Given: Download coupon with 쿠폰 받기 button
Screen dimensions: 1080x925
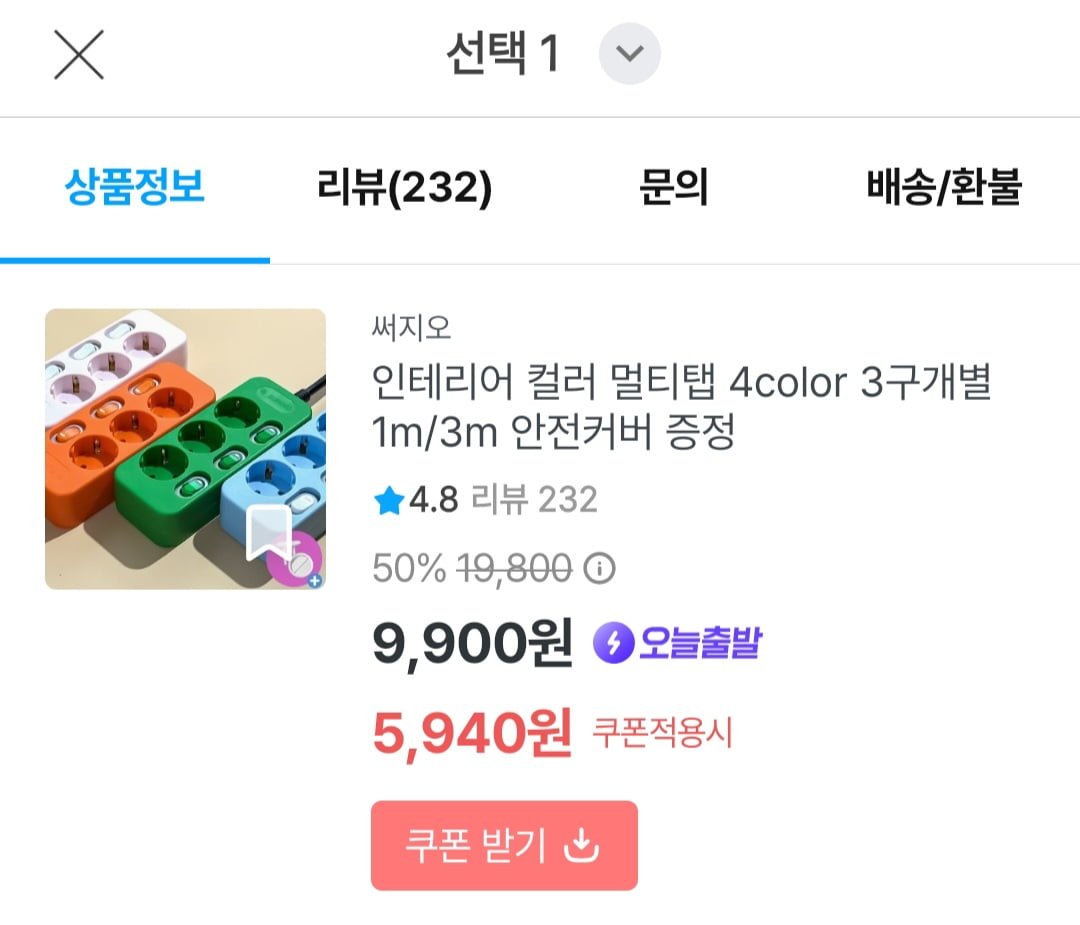Looking at the screenshot, I should pos(503,846).
